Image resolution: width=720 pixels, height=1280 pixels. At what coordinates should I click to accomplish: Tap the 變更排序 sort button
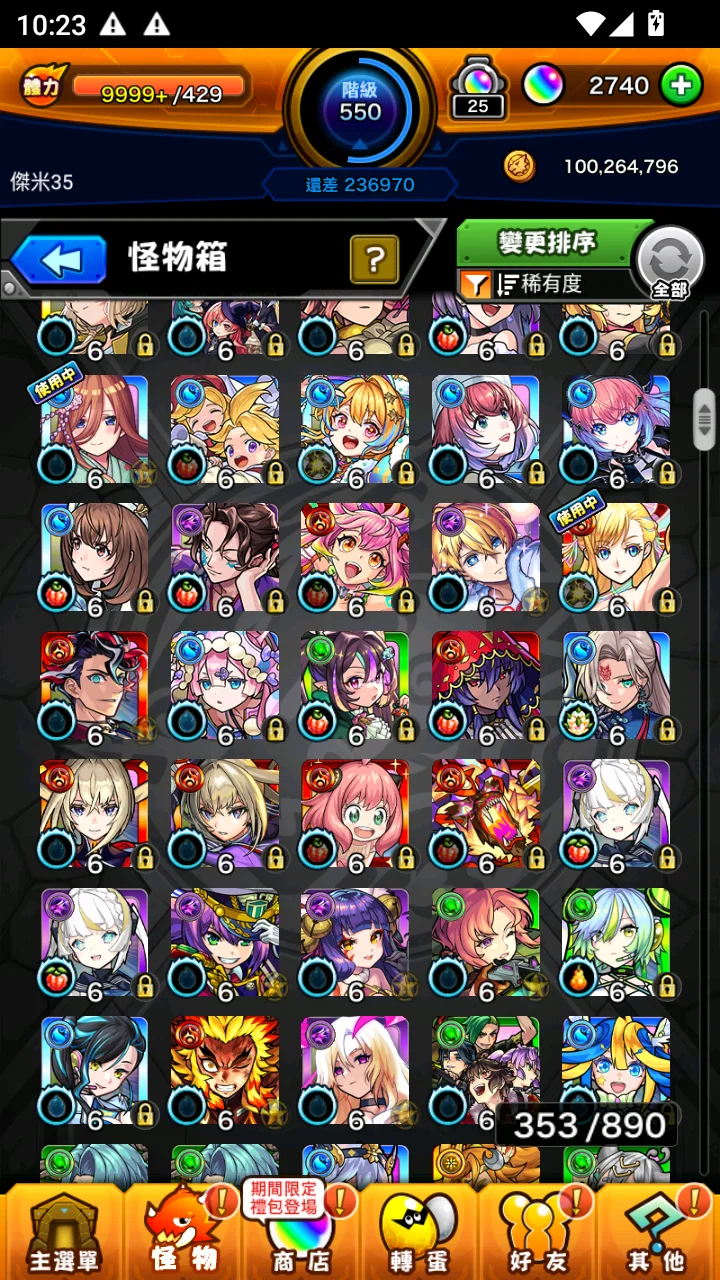tap(547, 242)
